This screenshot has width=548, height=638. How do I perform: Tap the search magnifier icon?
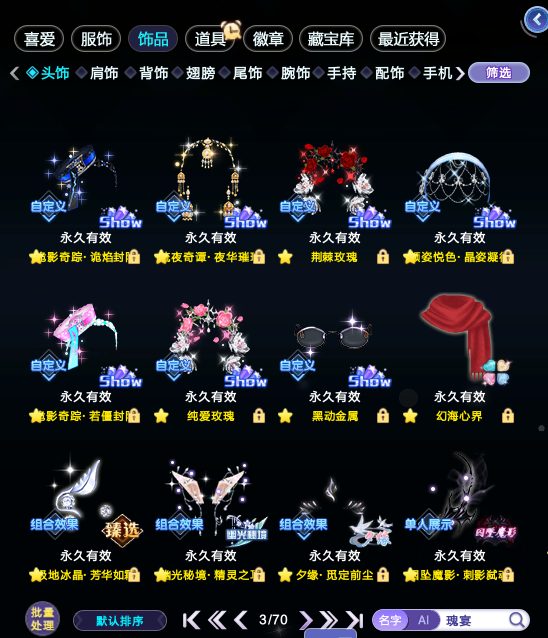pyautogui.click(x=517, y=620)
